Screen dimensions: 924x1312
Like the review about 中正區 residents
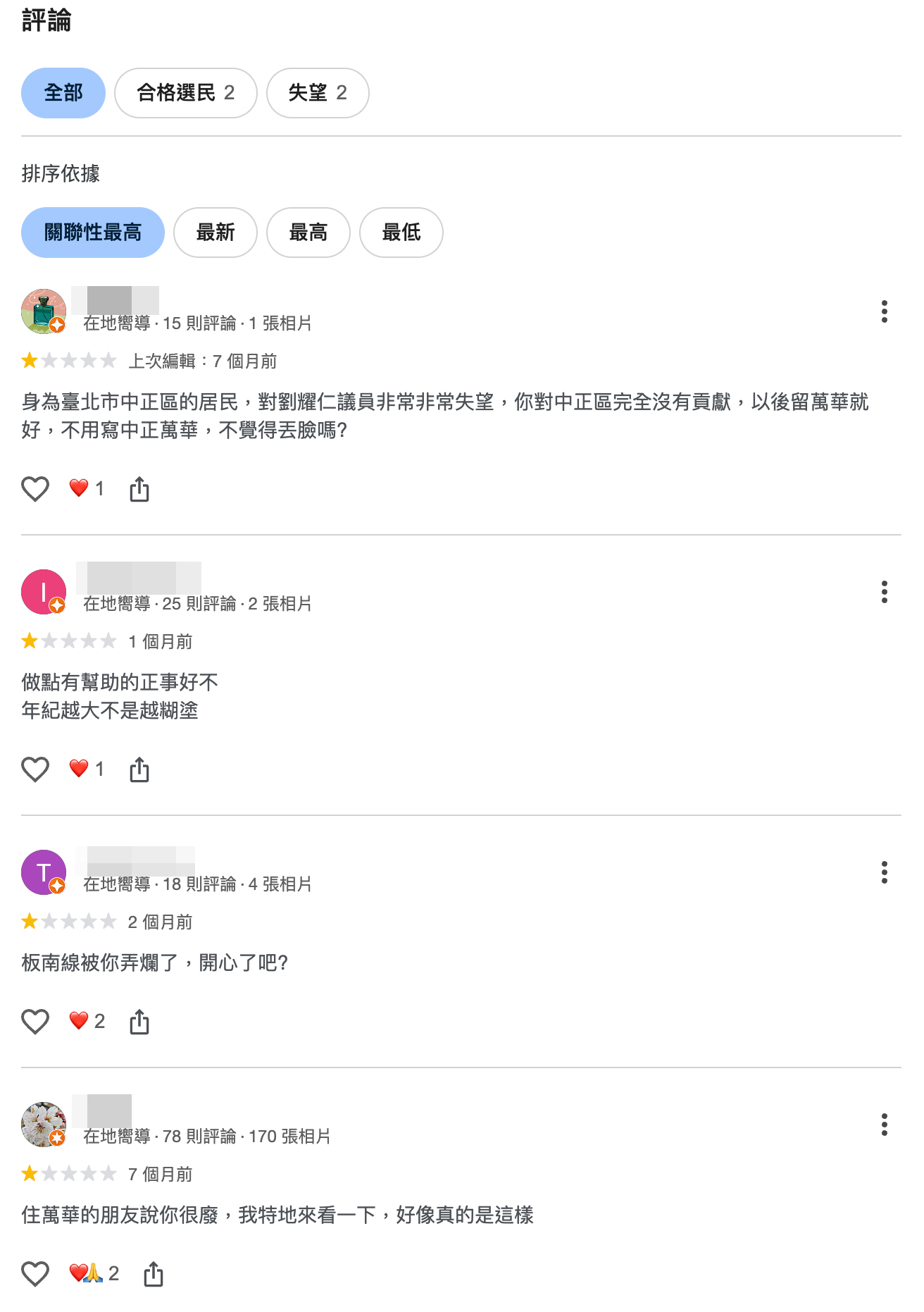tap(35, 489)
